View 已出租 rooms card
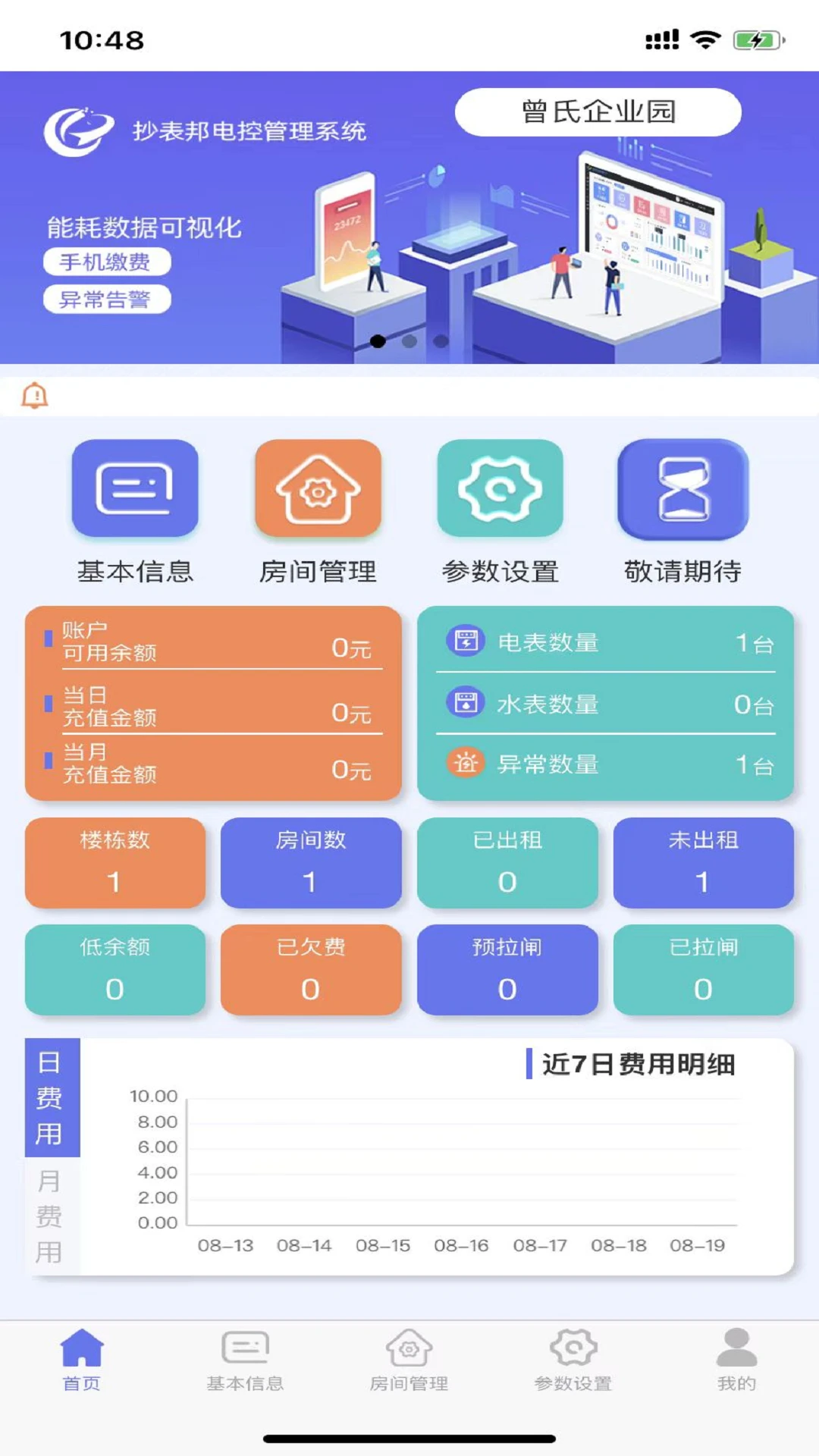This screenshot has height=1456, width=819. (x=507, y=862)
